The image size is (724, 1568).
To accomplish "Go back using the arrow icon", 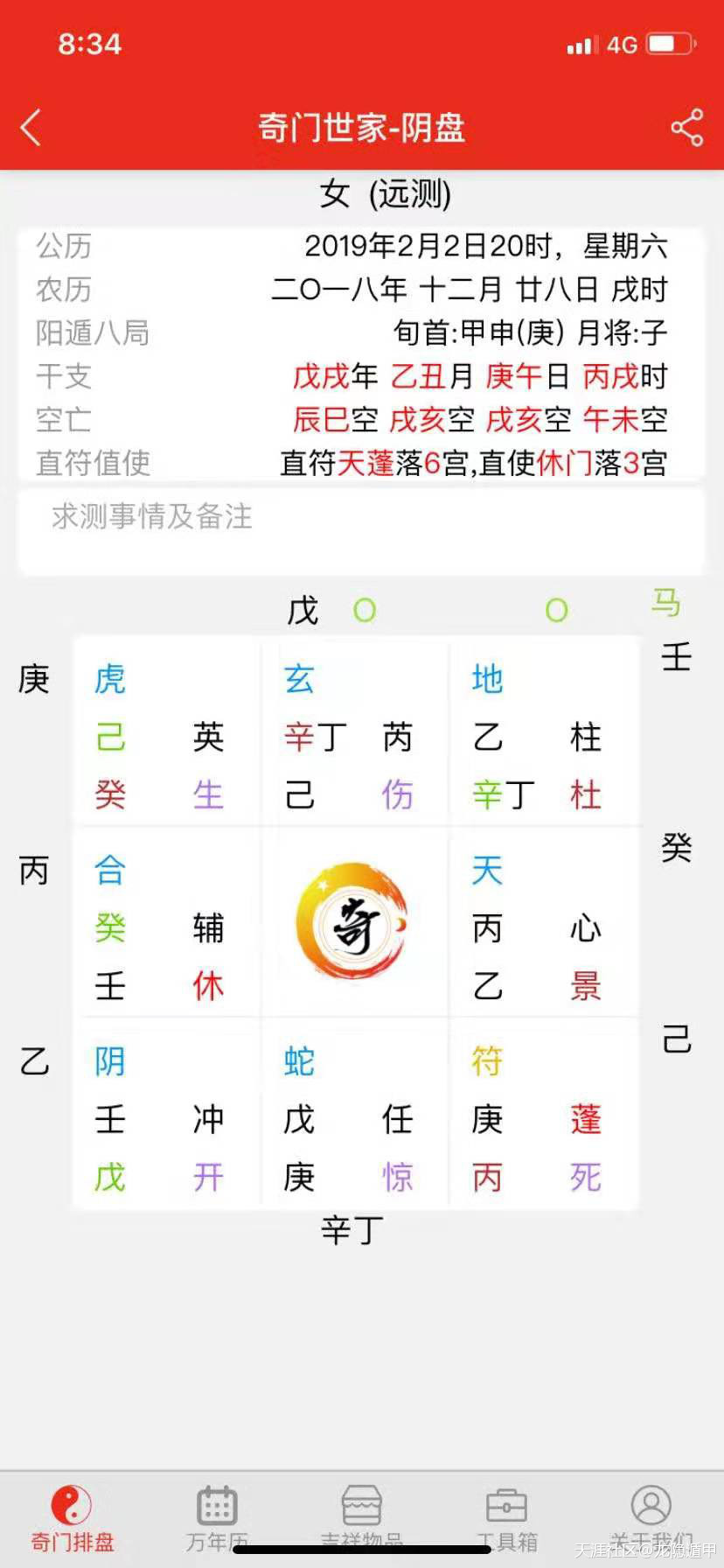I will tap(31, 128).
